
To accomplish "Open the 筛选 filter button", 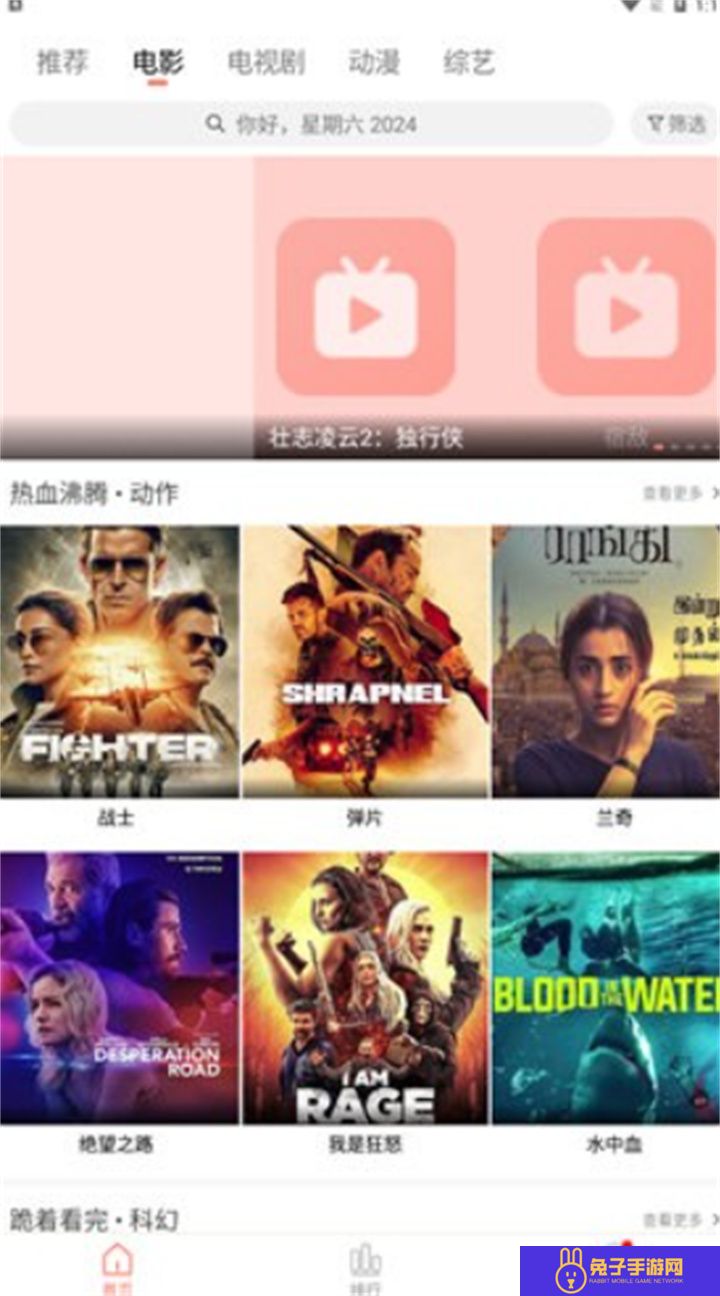I will [x=676, y=124].
